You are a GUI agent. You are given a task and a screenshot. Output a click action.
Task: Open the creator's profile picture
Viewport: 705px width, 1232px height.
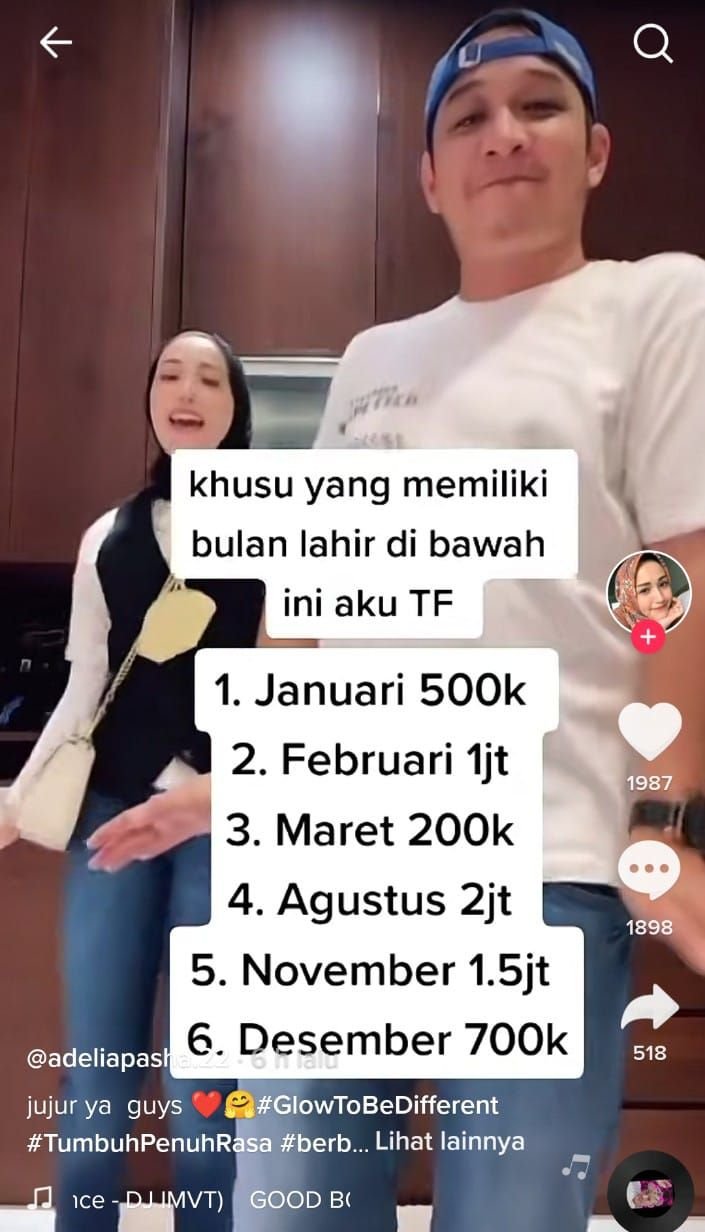[649, 591]
